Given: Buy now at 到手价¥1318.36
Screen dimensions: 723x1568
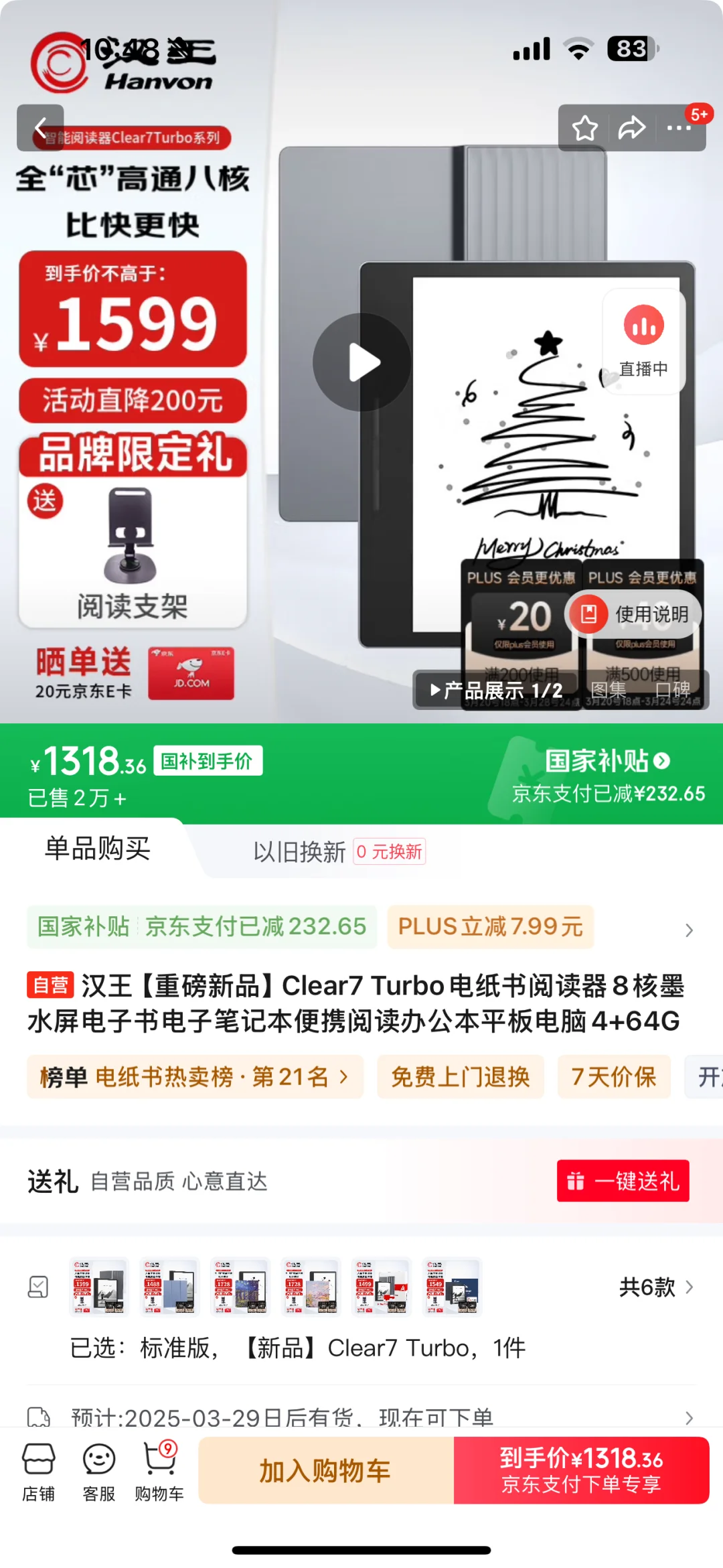Looking at the screenshot, I should point(581,1471).
